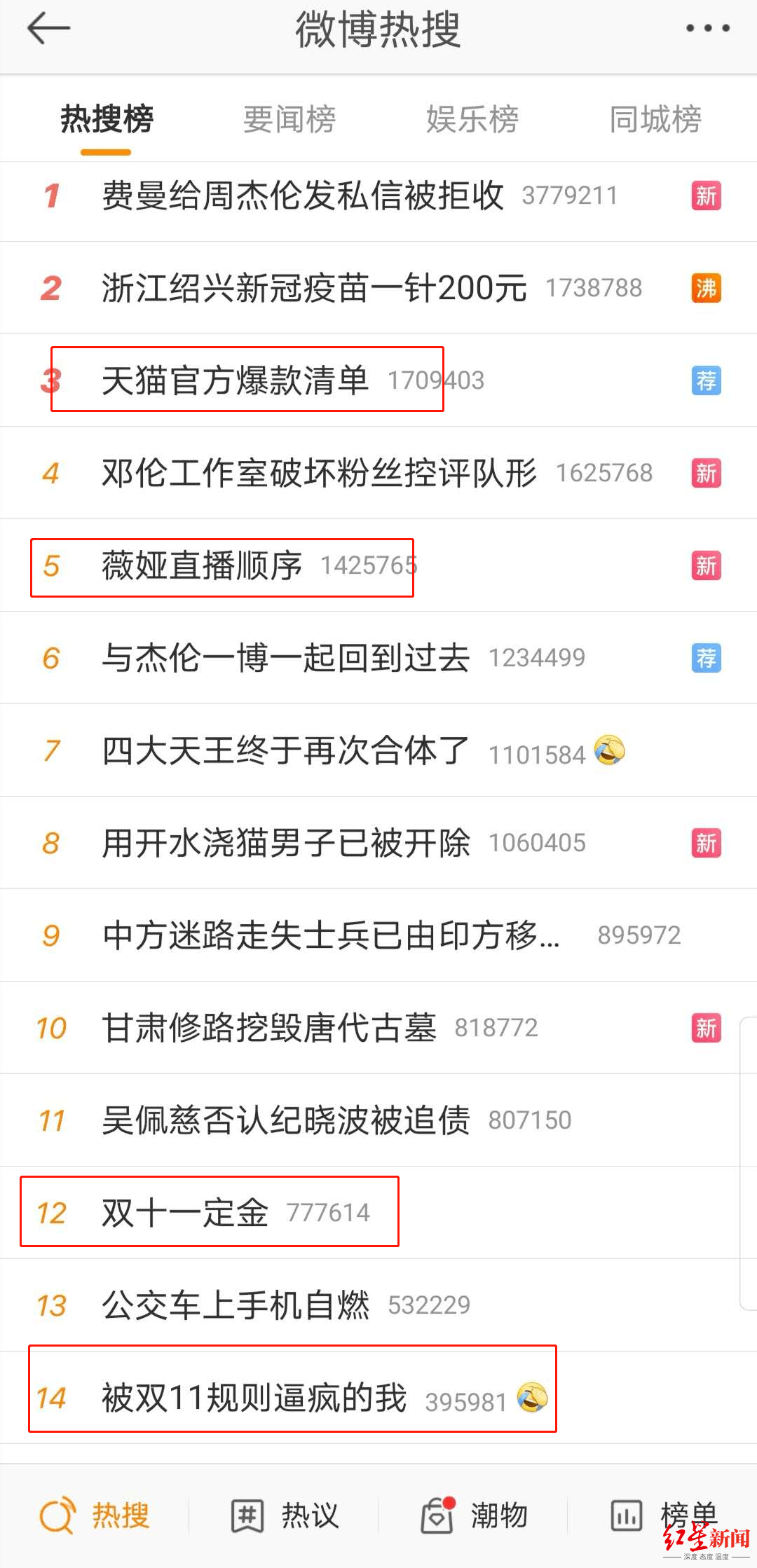Go back using the left arrow icon

(48, 29)
